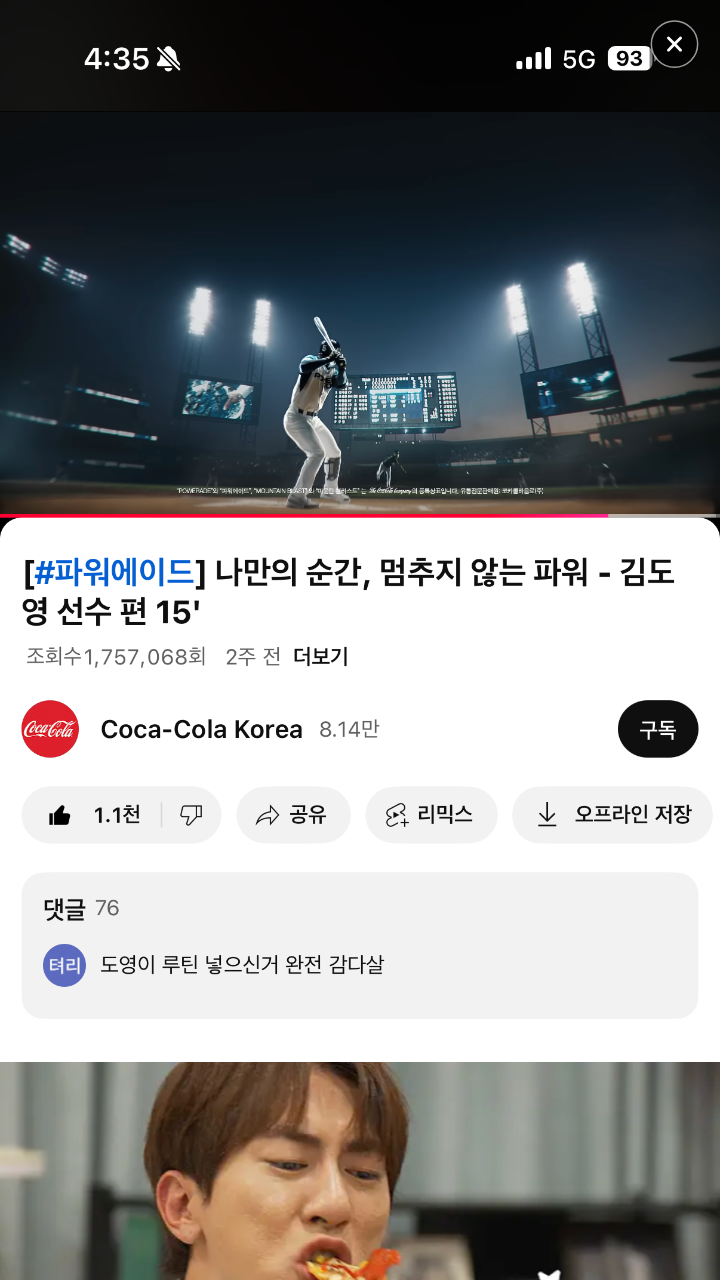
Task: Open the #파워에이드 hashtag link
Action: pos(114,573)
